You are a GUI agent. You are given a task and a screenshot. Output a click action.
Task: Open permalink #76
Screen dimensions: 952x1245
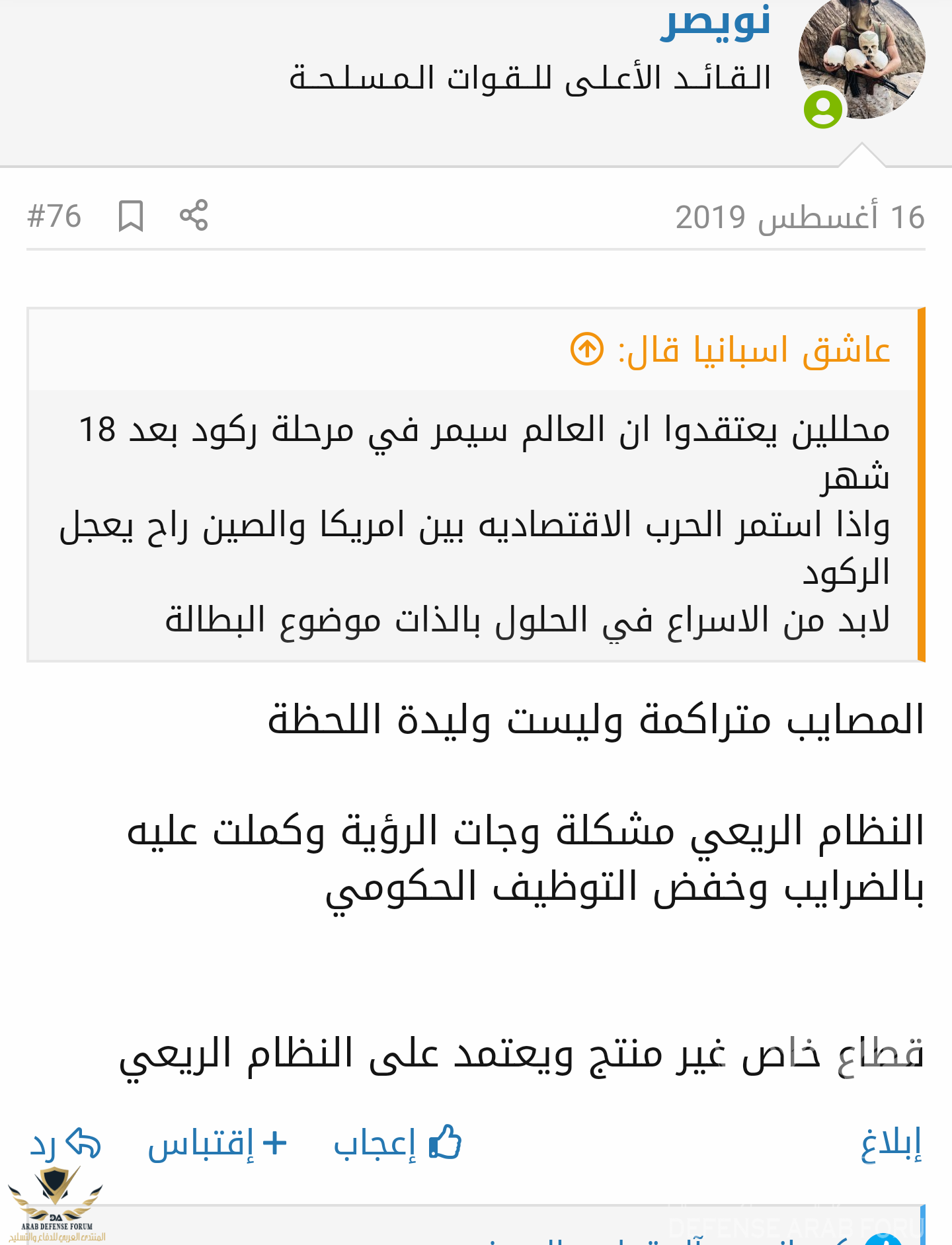[54, 216]
